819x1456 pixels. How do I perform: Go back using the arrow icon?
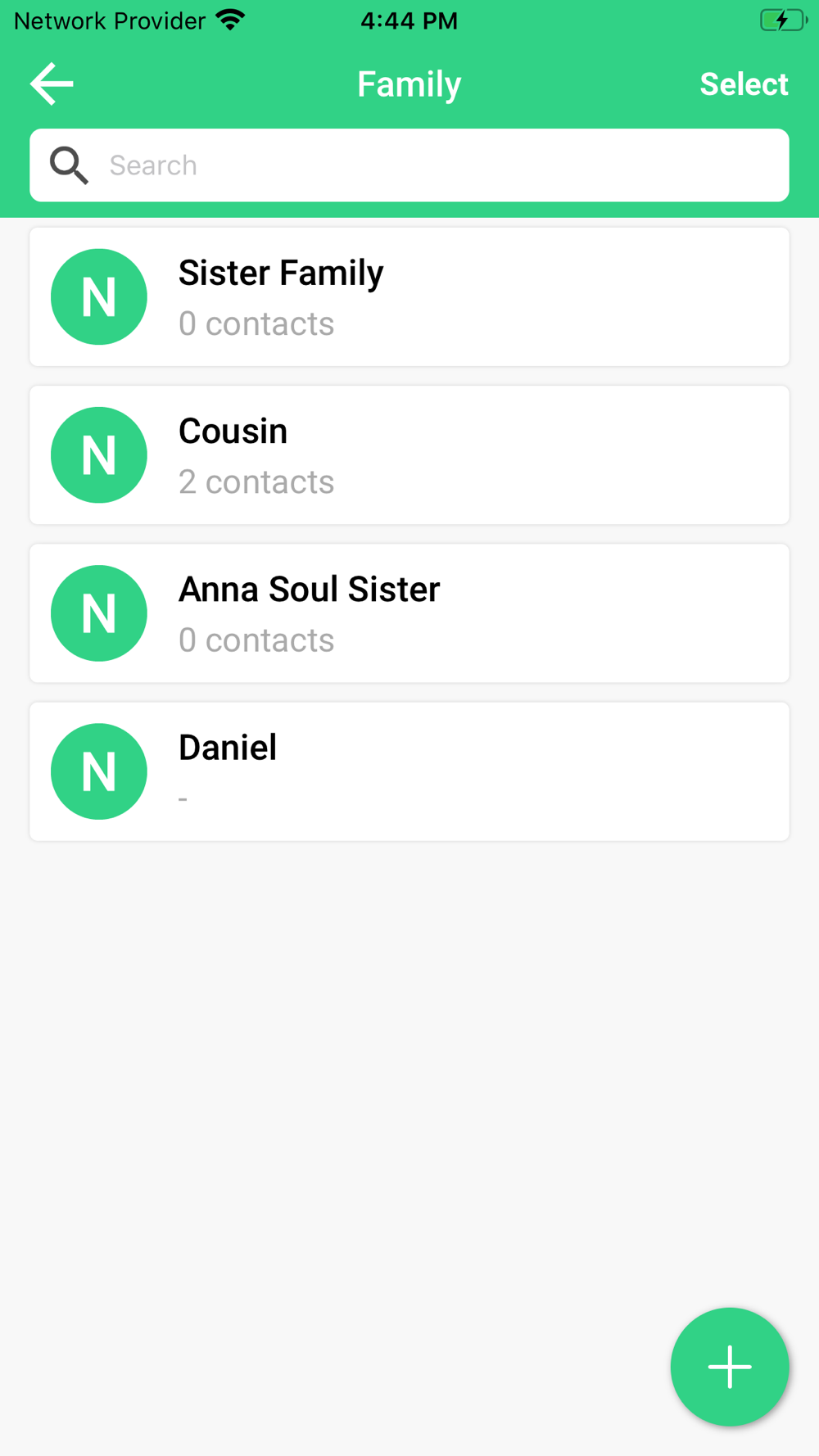[52, 84]
